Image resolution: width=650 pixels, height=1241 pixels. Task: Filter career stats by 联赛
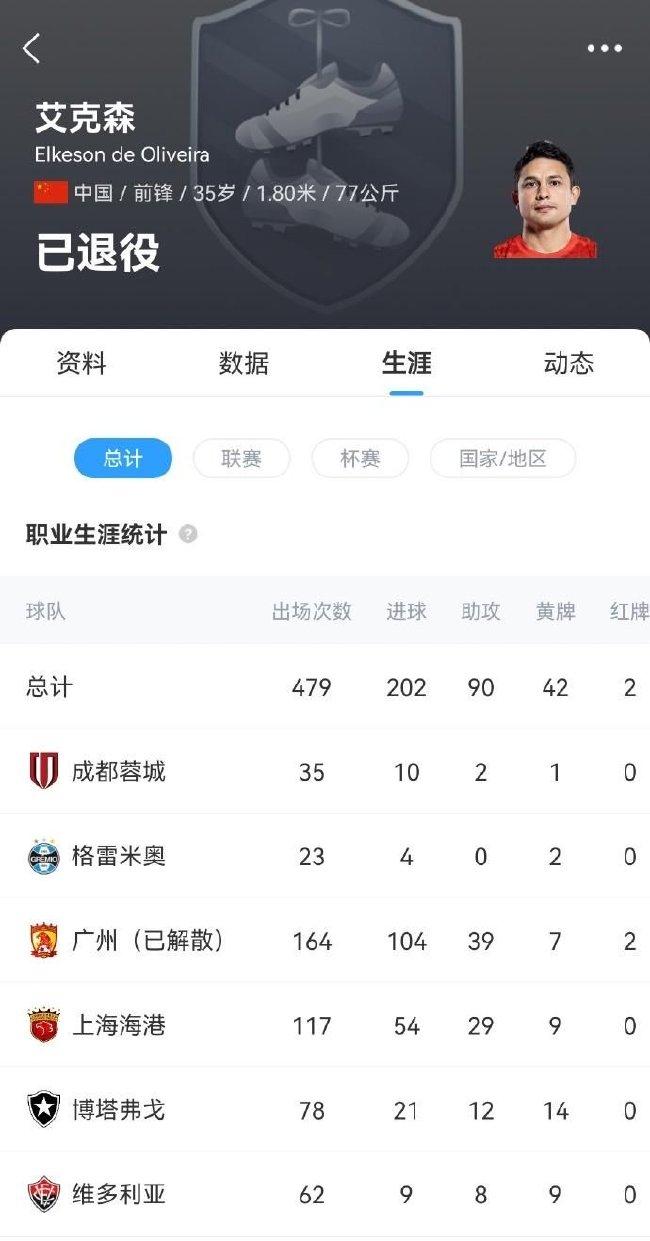[x=241, y=459]
